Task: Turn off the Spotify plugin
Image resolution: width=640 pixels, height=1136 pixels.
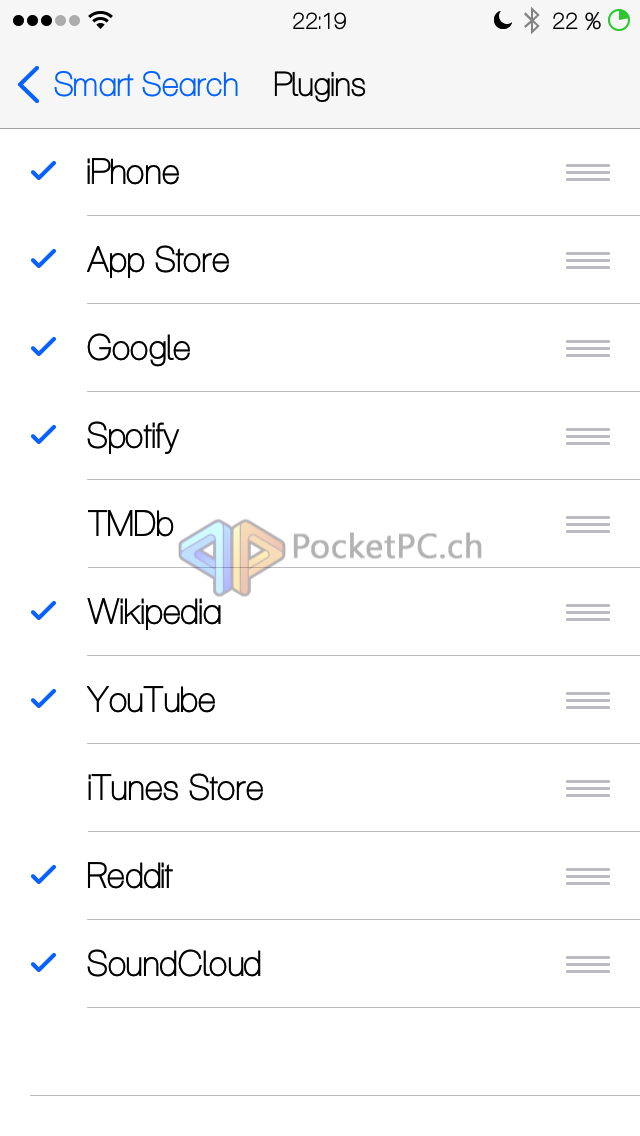Action: click(320, 435)
